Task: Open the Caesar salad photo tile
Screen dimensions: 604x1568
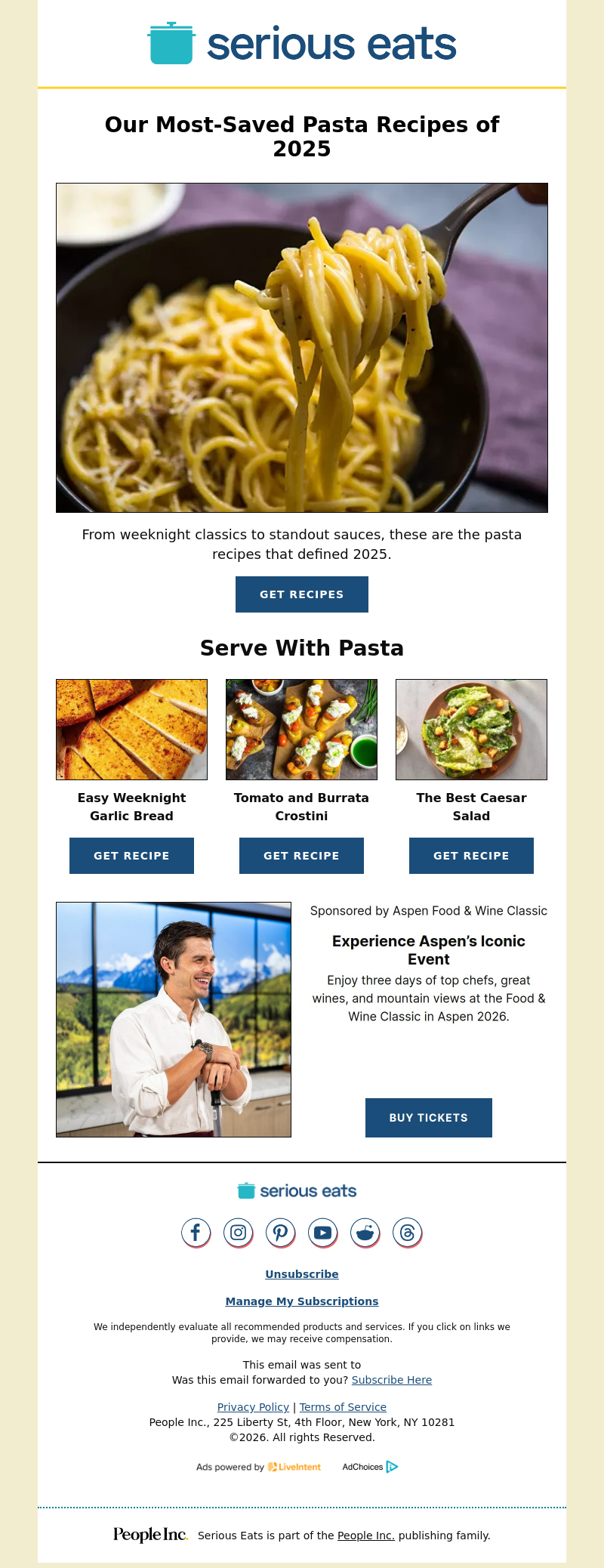Action: pyautogui.click(x=471, y=729)
